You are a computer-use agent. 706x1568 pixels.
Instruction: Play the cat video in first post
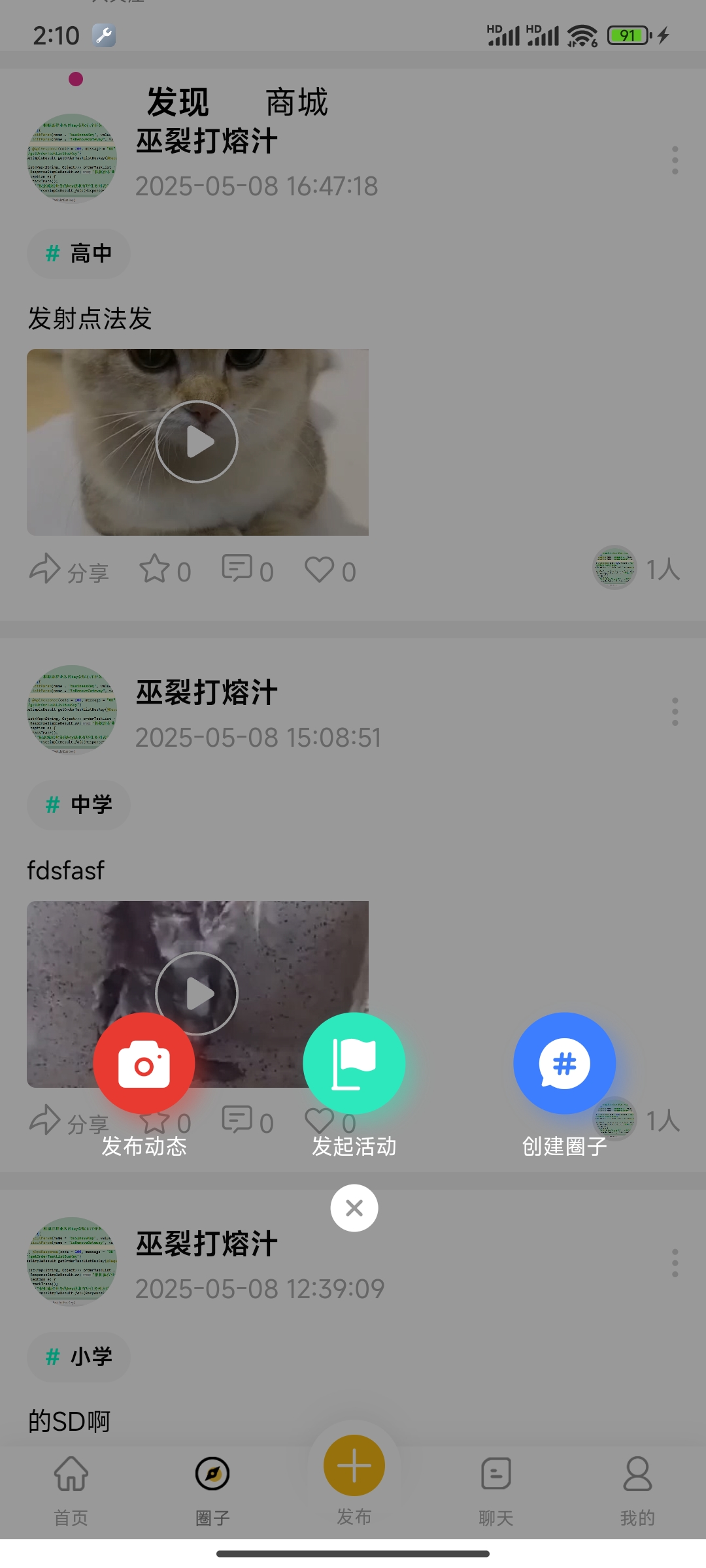(x=197, y=442)
